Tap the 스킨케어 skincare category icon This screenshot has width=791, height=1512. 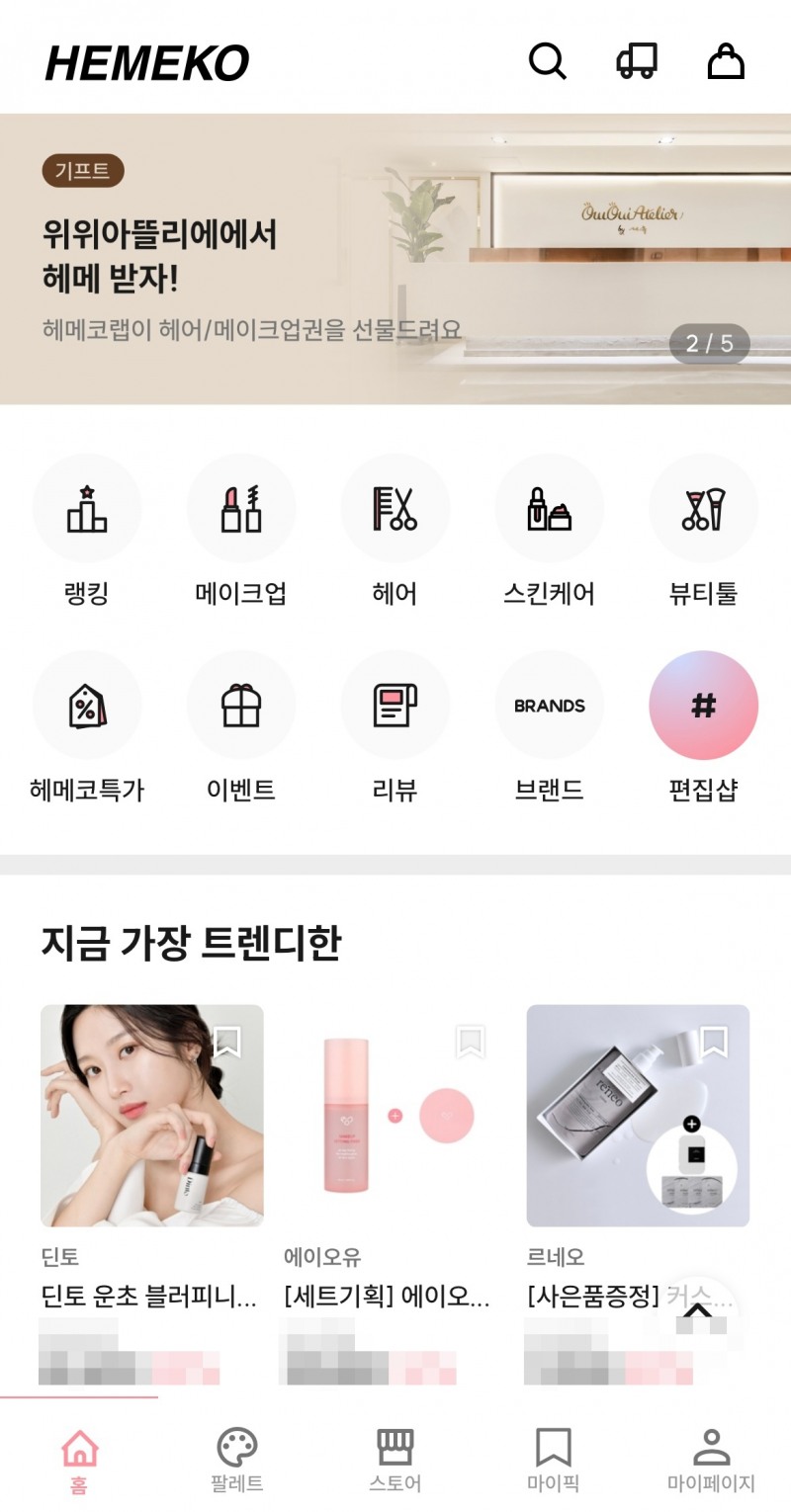tap(549, 508)
